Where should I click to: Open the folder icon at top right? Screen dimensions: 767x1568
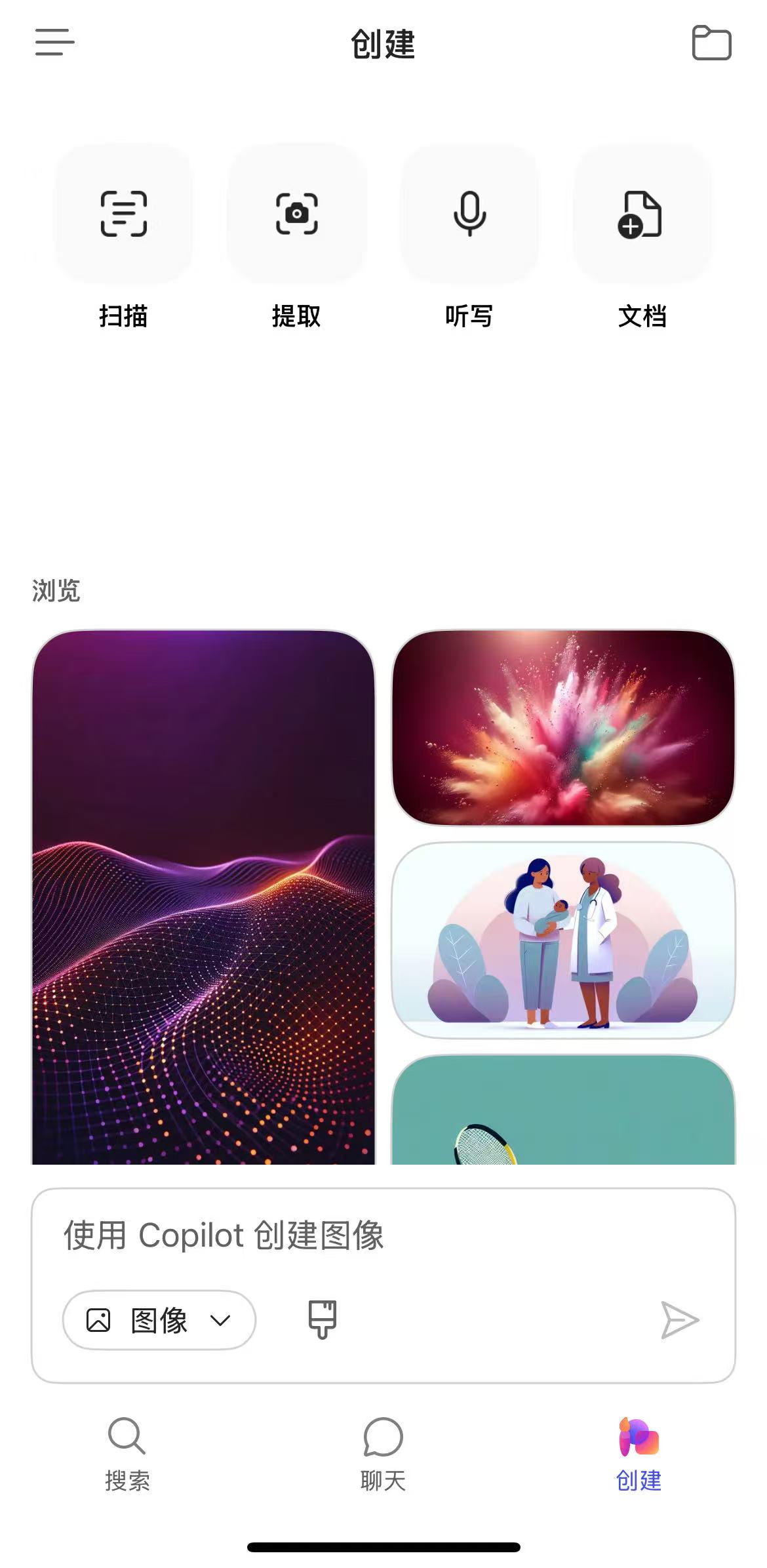(x=711, y=43)
